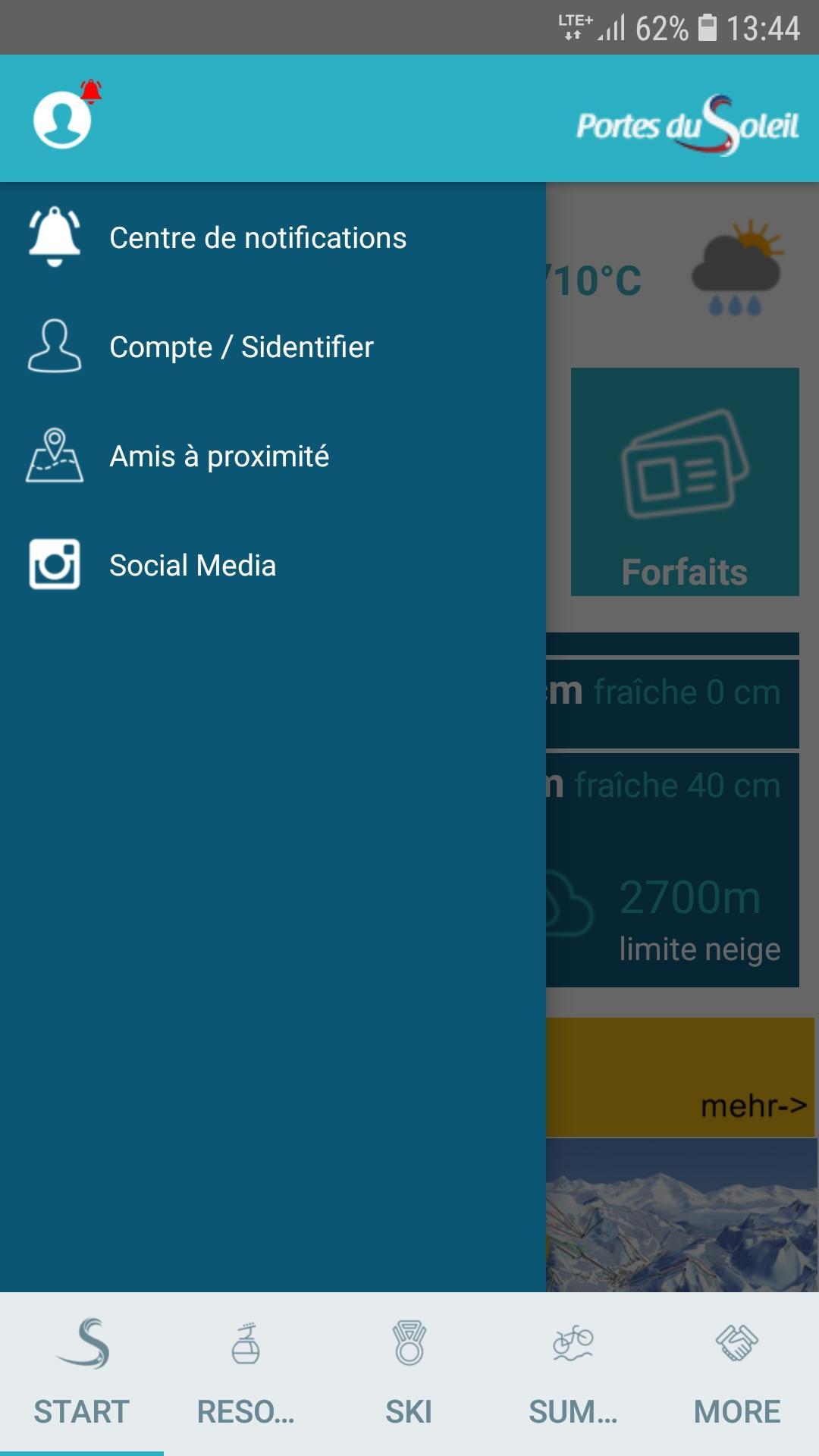Switch to the SUM... tab
Screen dimensions: 819x1456
point(573,1374)
